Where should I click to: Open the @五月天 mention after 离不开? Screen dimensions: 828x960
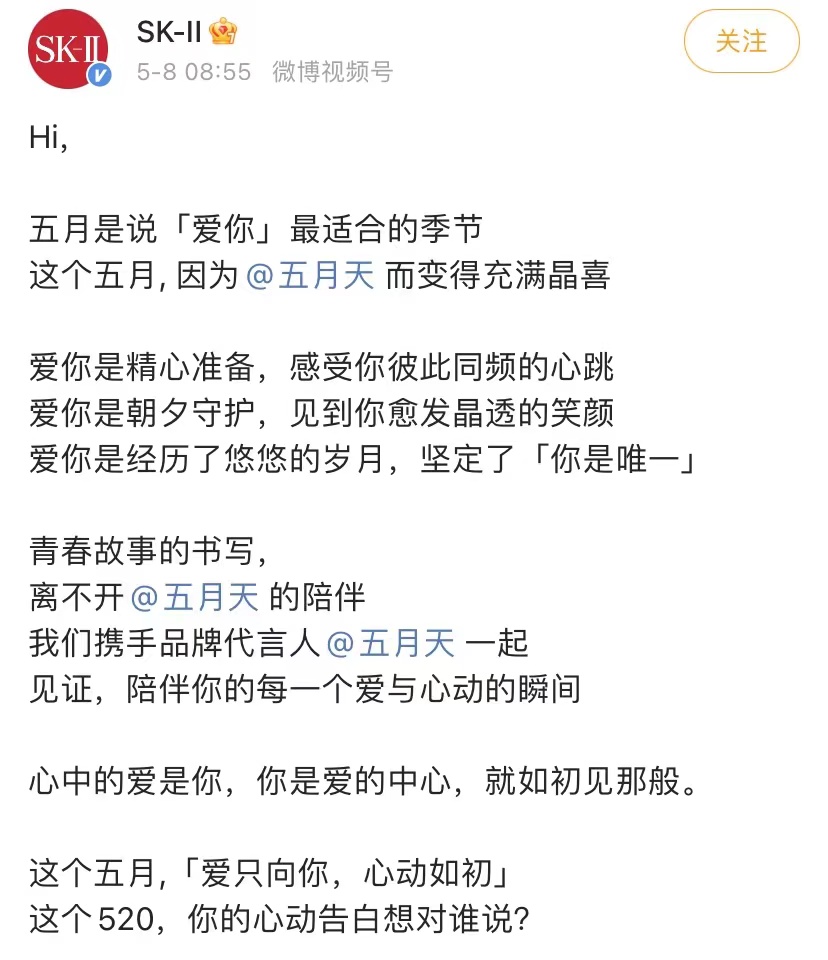(195, 598)
